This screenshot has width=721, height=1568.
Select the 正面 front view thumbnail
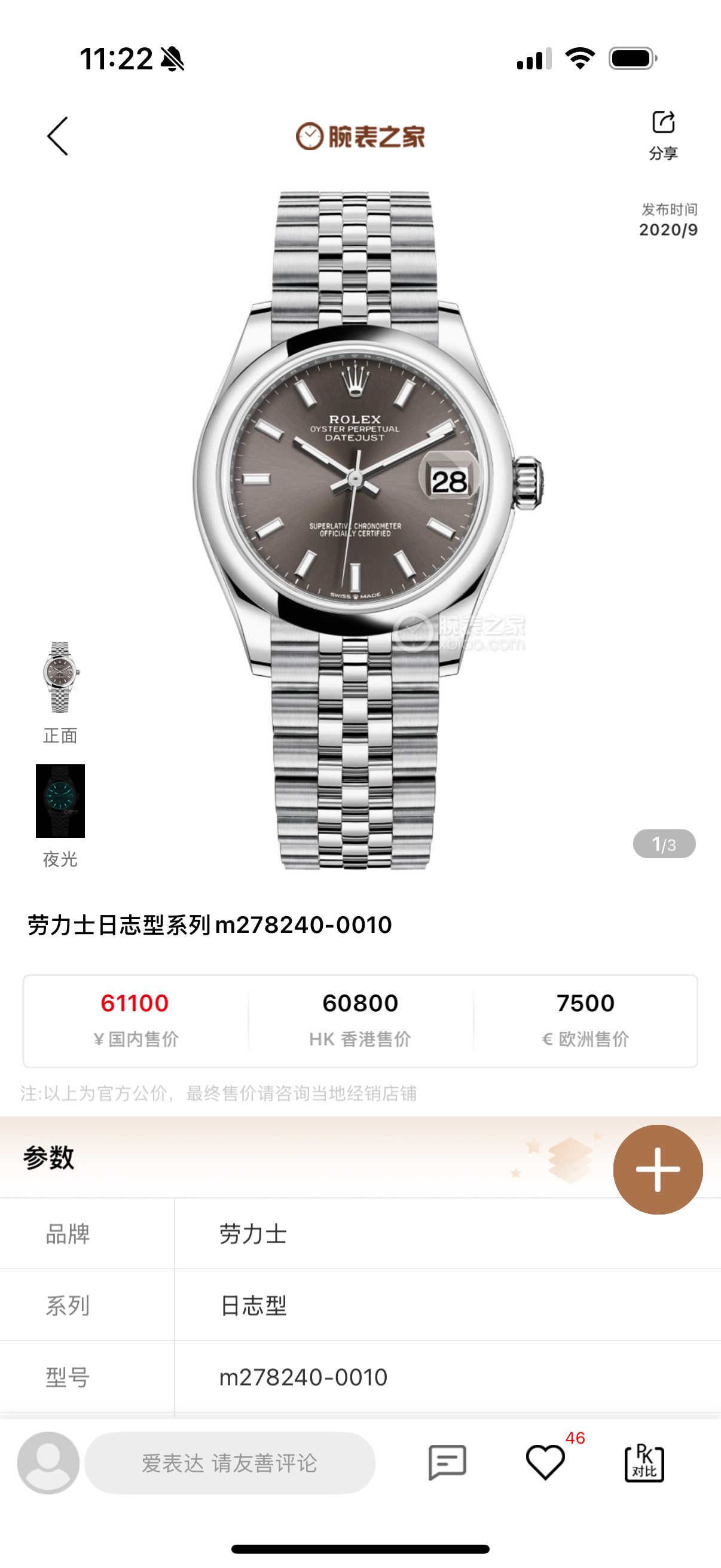pyautogui.click(x=60, y=678)
